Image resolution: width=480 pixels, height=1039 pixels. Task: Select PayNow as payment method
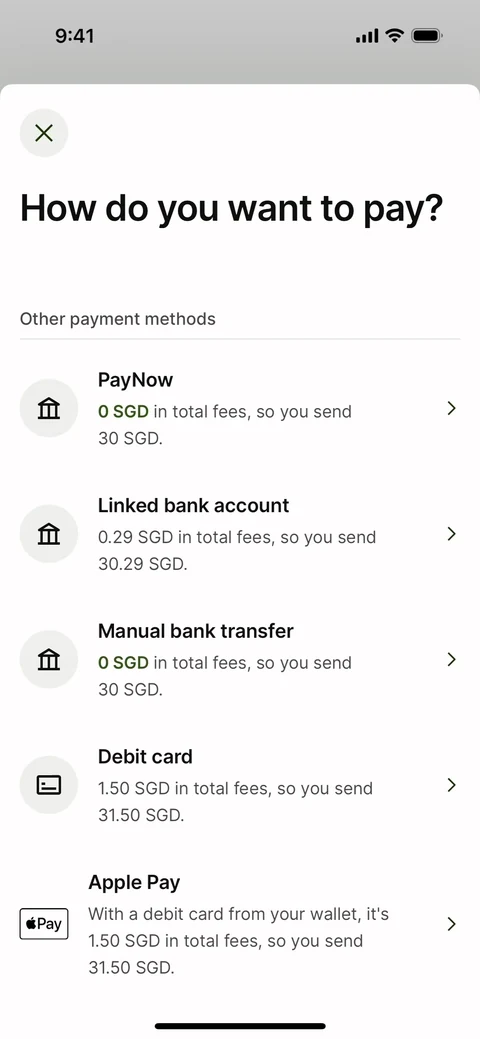pos(240,408)
